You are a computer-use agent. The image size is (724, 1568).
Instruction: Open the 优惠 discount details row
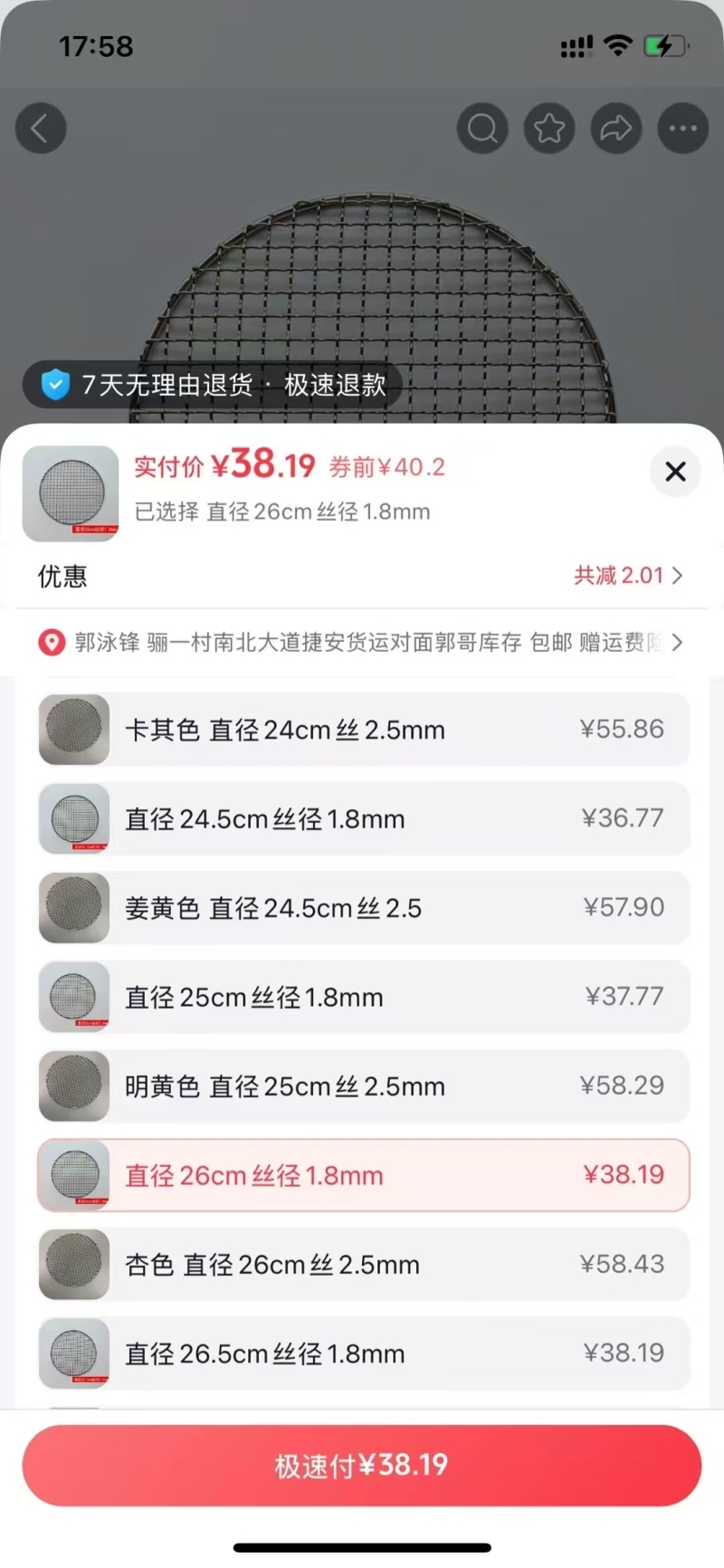pyautogui.click(x=362, y=576)
